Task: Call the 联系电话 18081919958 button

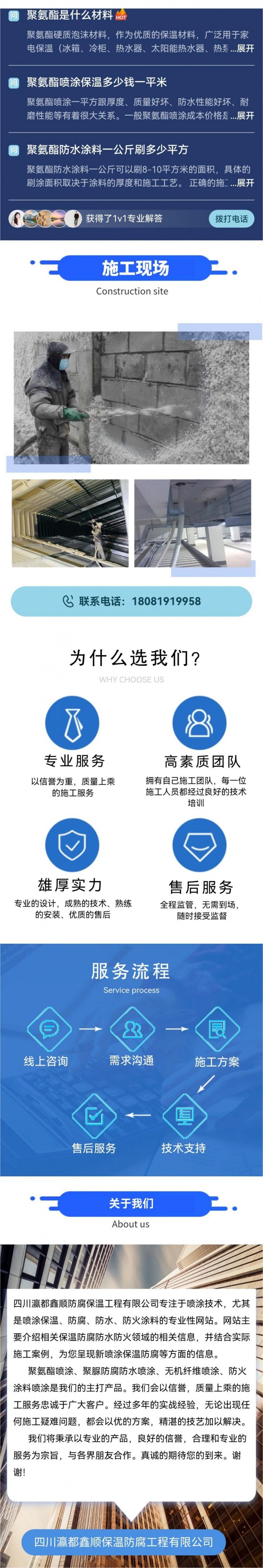Action: (x=131, y=601)
